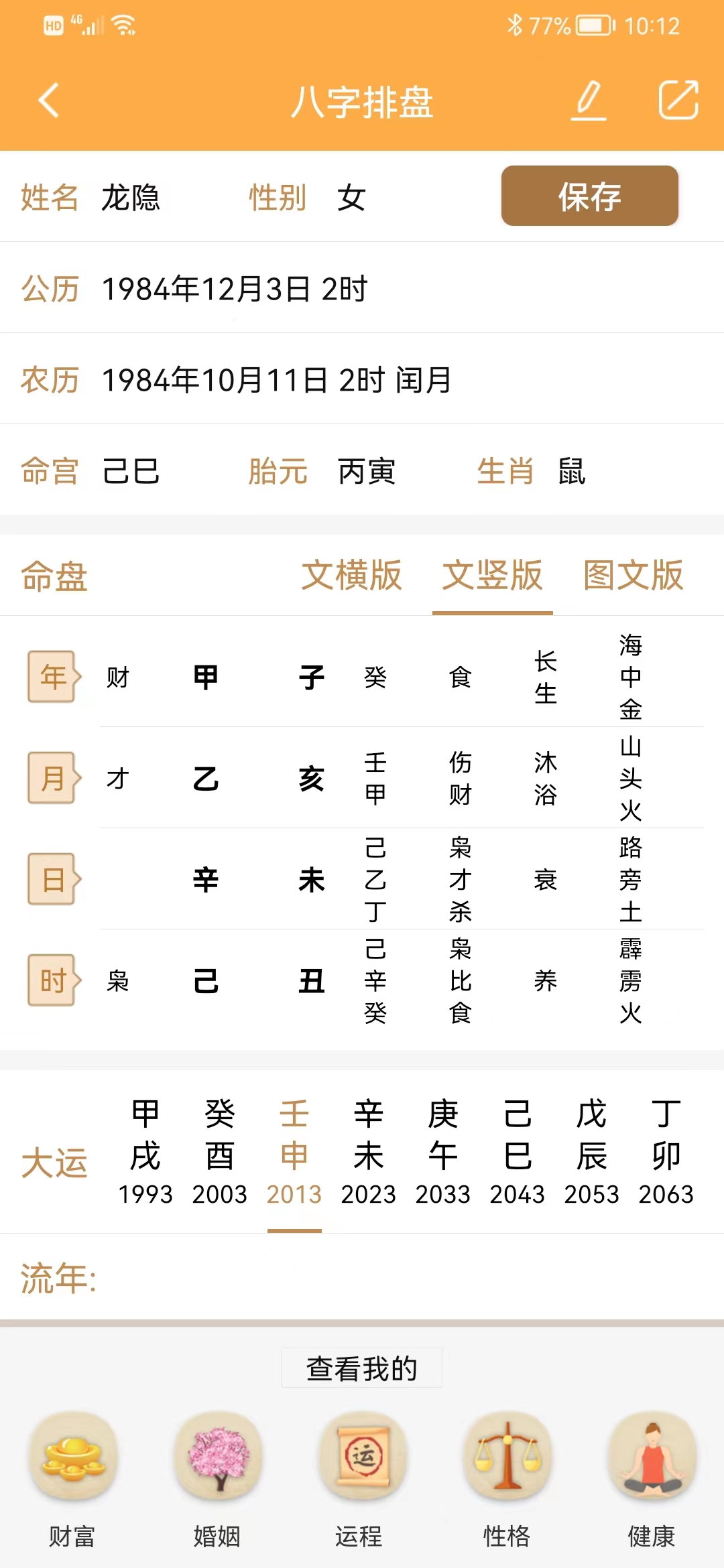Select the 甲戌 1993 大运 period
The height and width of the screenshot is (1568, 724).
[x=145, y=1151]
